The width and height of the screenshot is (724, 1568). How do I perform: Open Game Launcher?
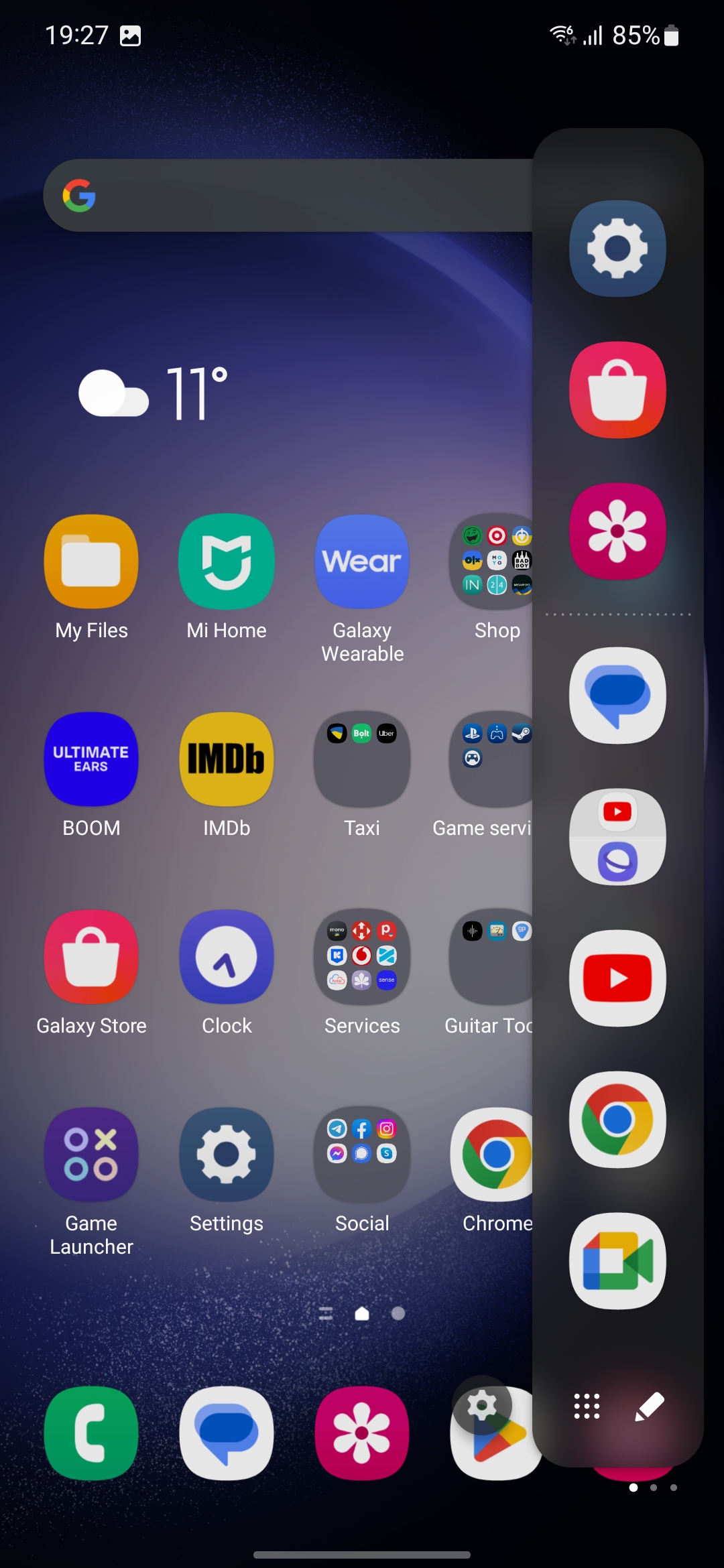click(91, 1155)
